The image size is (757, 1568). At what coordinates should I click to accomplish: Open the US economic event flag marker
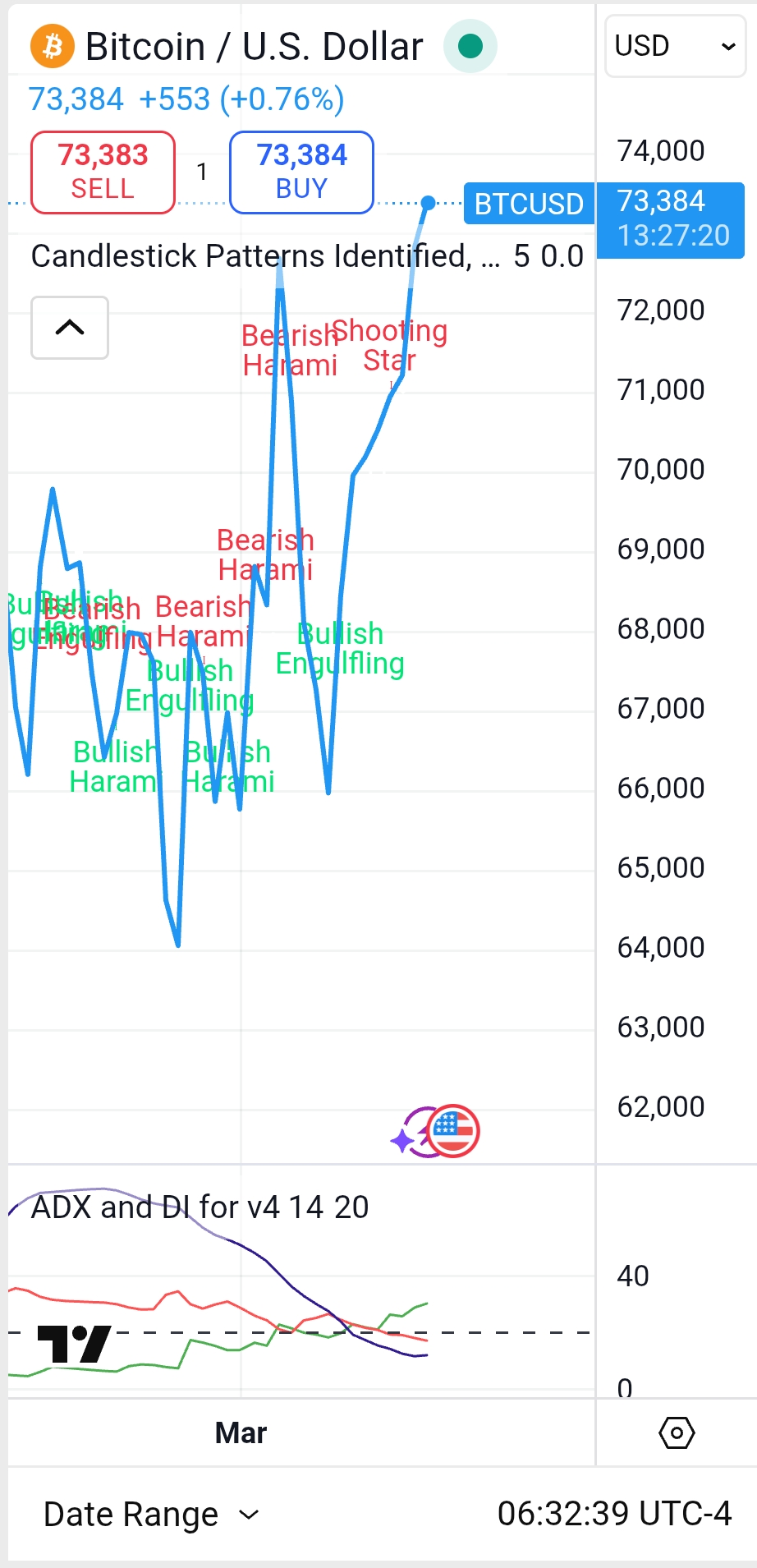click(x=454, y=1131)
